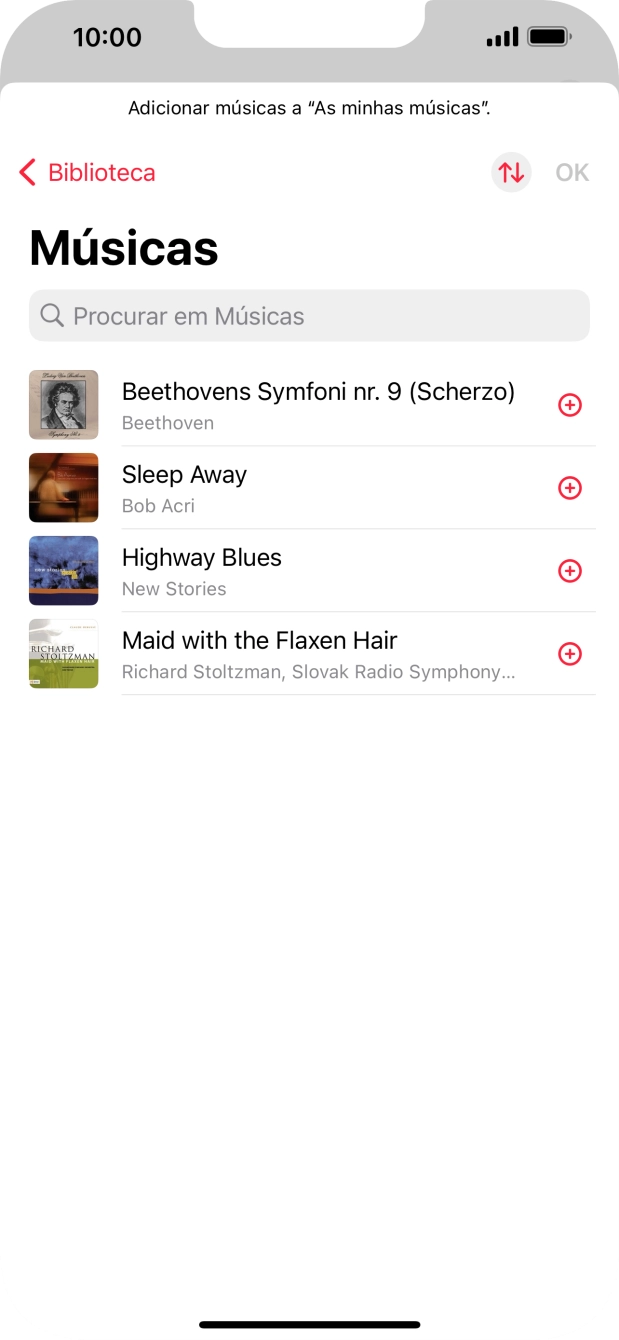Add Maid with the Flaxen Hair
Screen dimensions: 619x1340
tap(569, 654)
